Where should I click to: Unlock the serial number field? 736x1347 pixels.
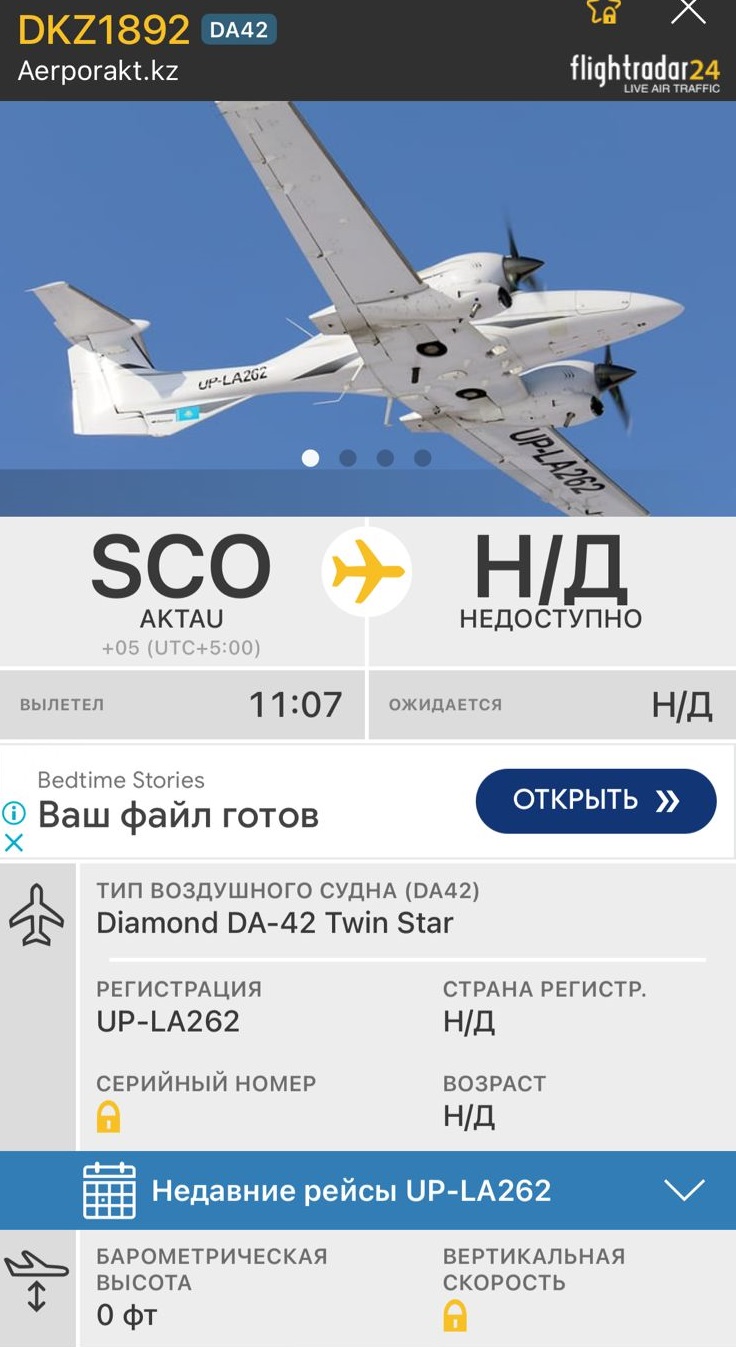click(108, 1116)
